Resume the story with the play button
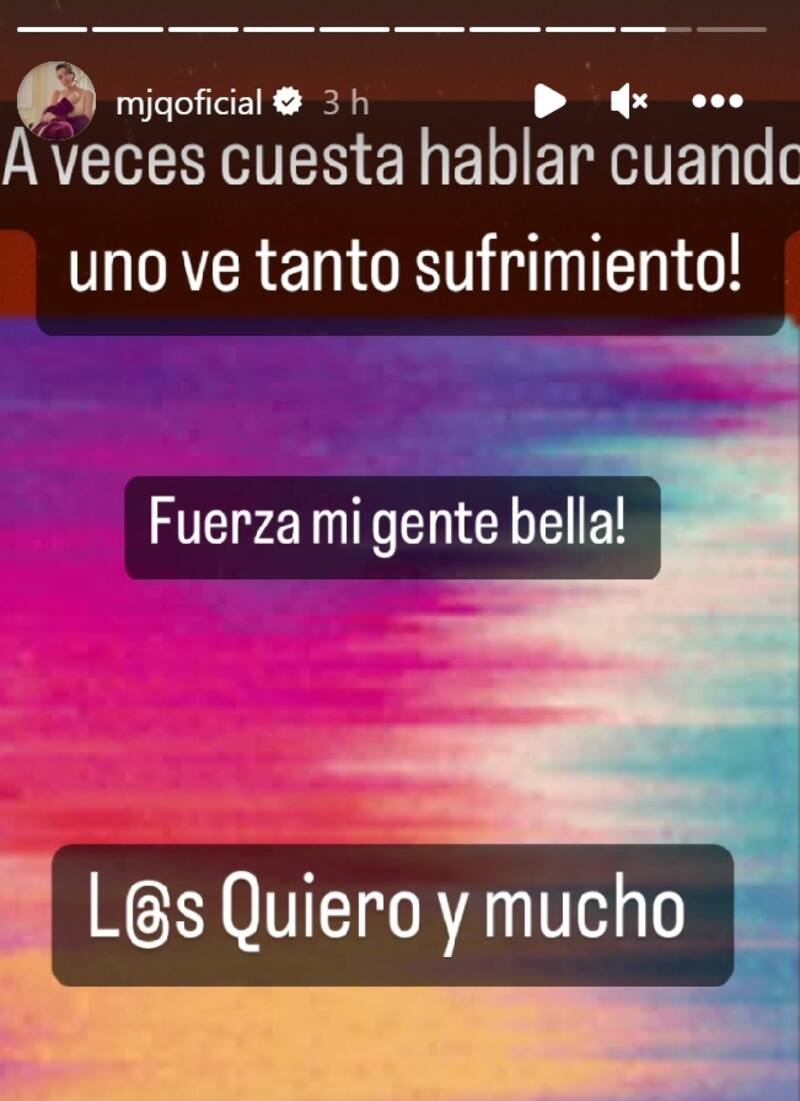This screenshot has width=800, height=1101. [549, 101]
